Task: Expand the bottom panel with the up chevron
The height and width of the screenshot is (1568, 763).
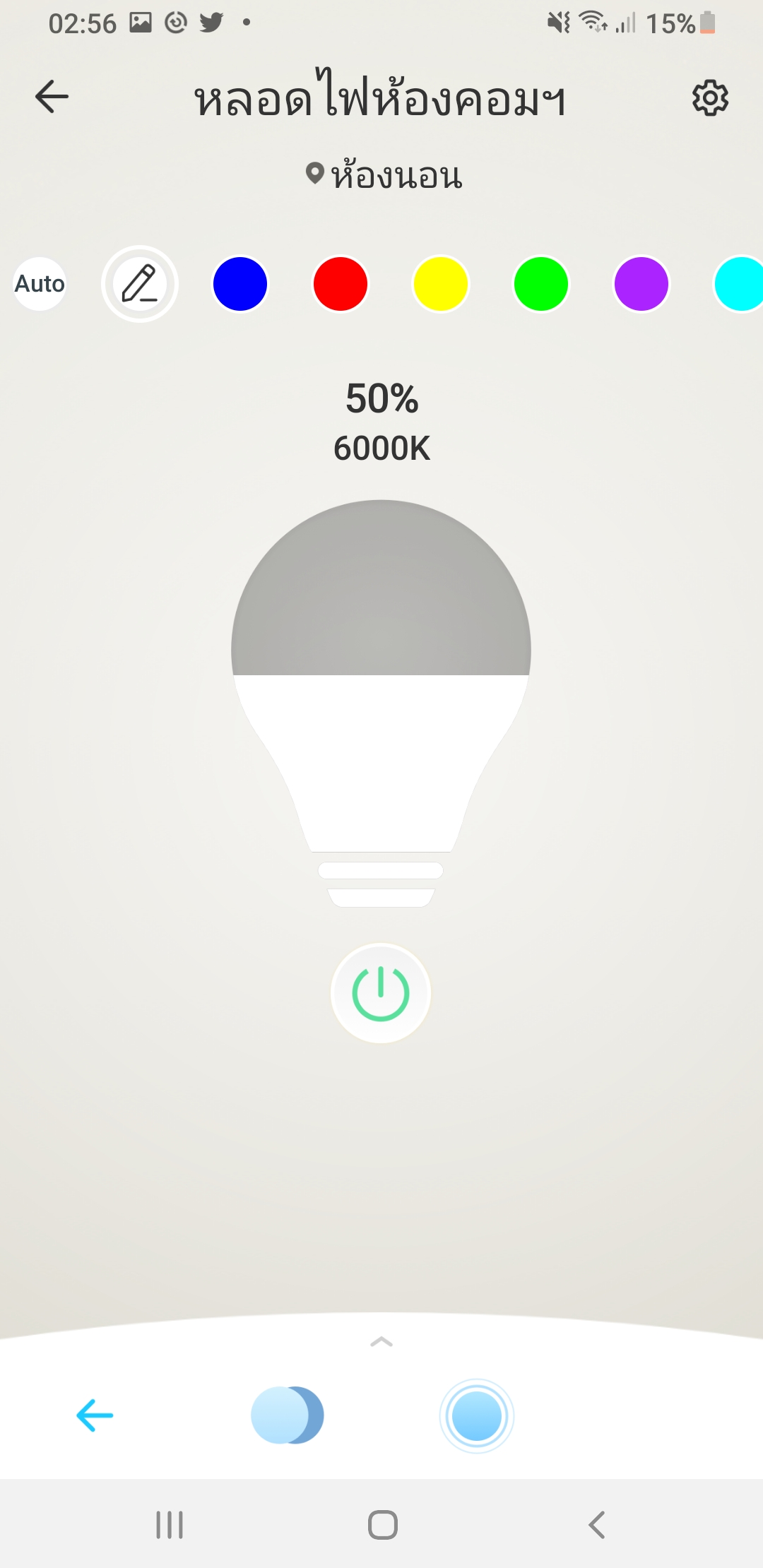Action: pos(381,1341)
